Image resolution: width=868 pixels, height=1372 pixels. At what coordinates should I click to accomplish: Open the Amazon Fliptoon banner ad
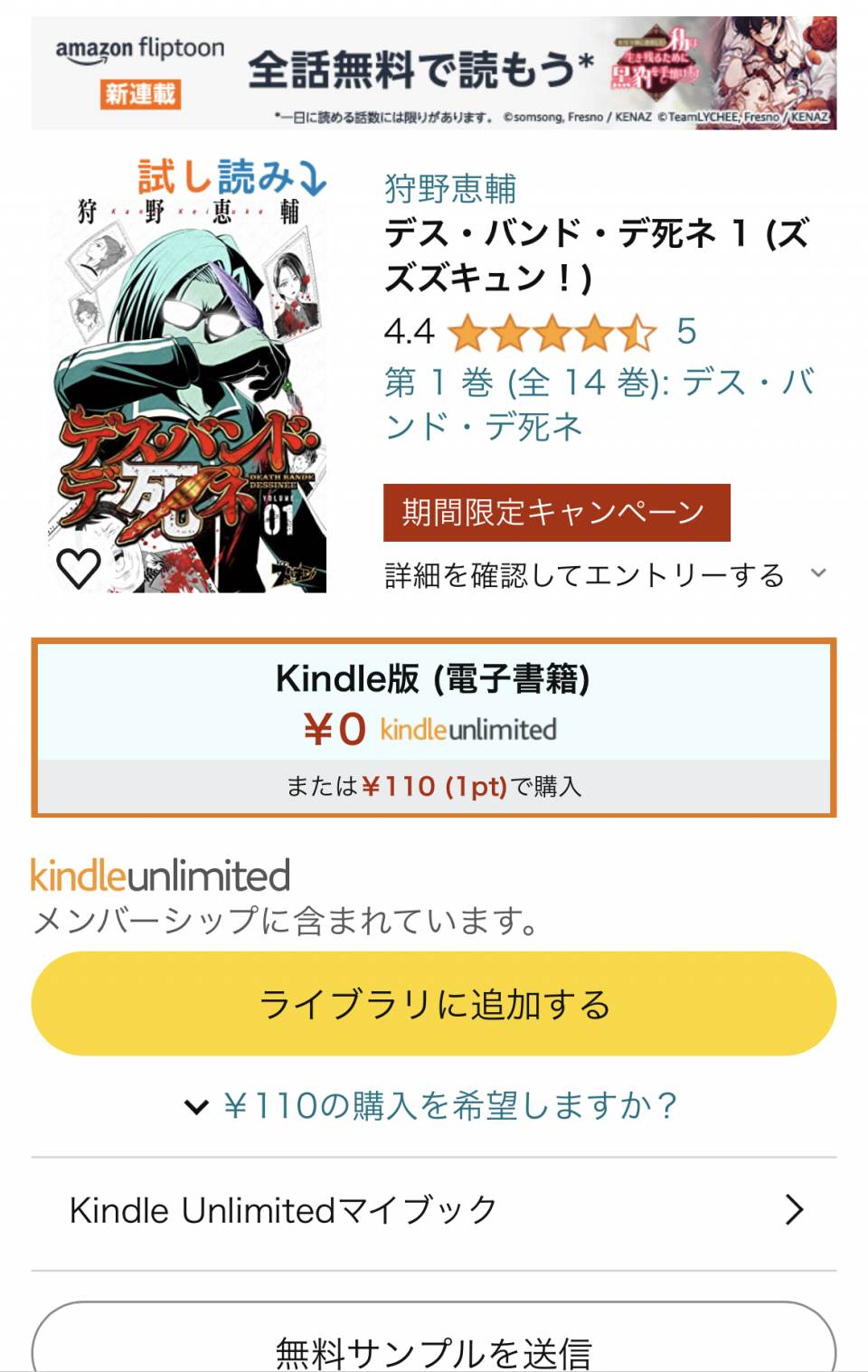point(433,73)
